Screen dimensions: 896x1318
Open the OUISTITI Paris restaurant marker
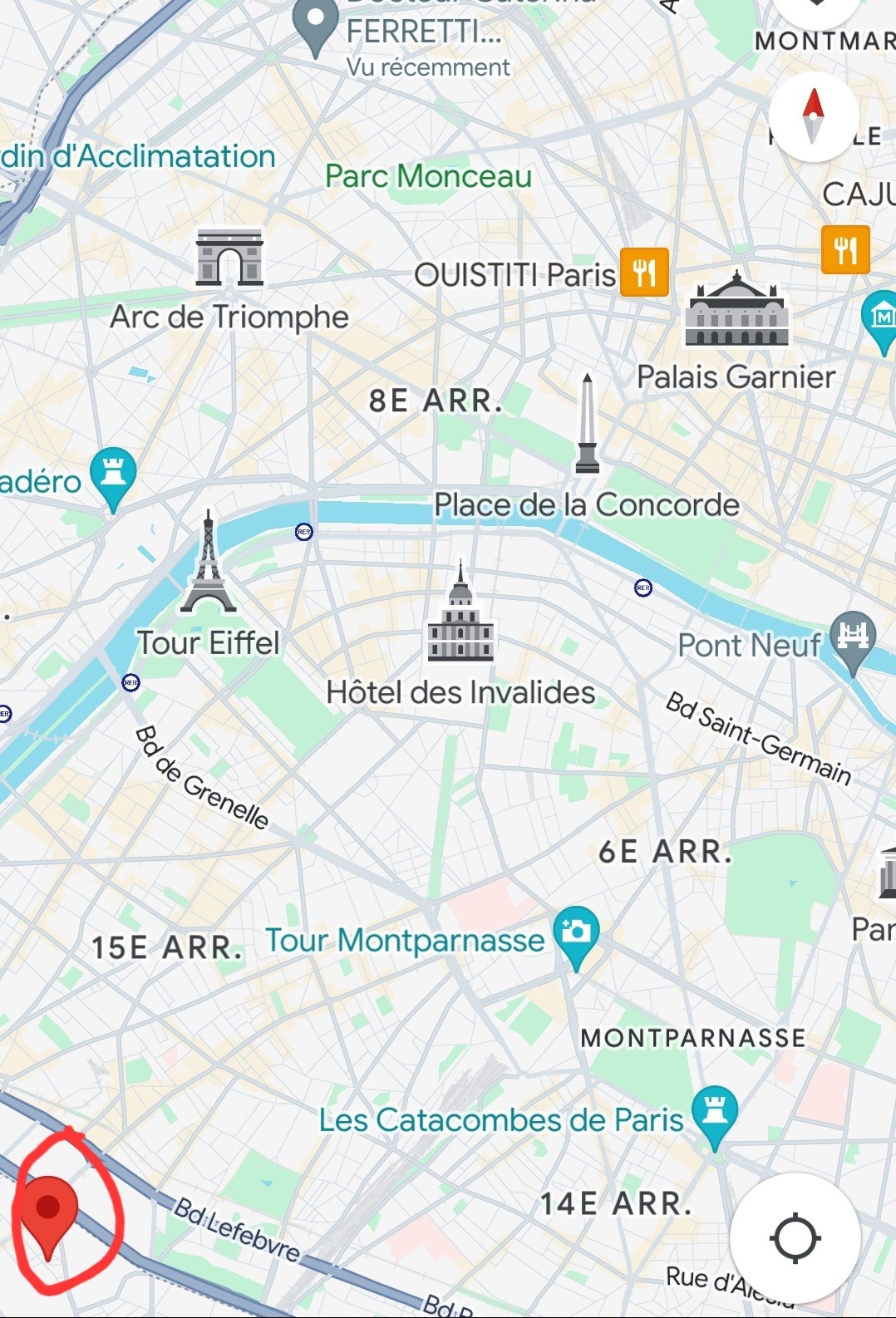pos(644,272)
